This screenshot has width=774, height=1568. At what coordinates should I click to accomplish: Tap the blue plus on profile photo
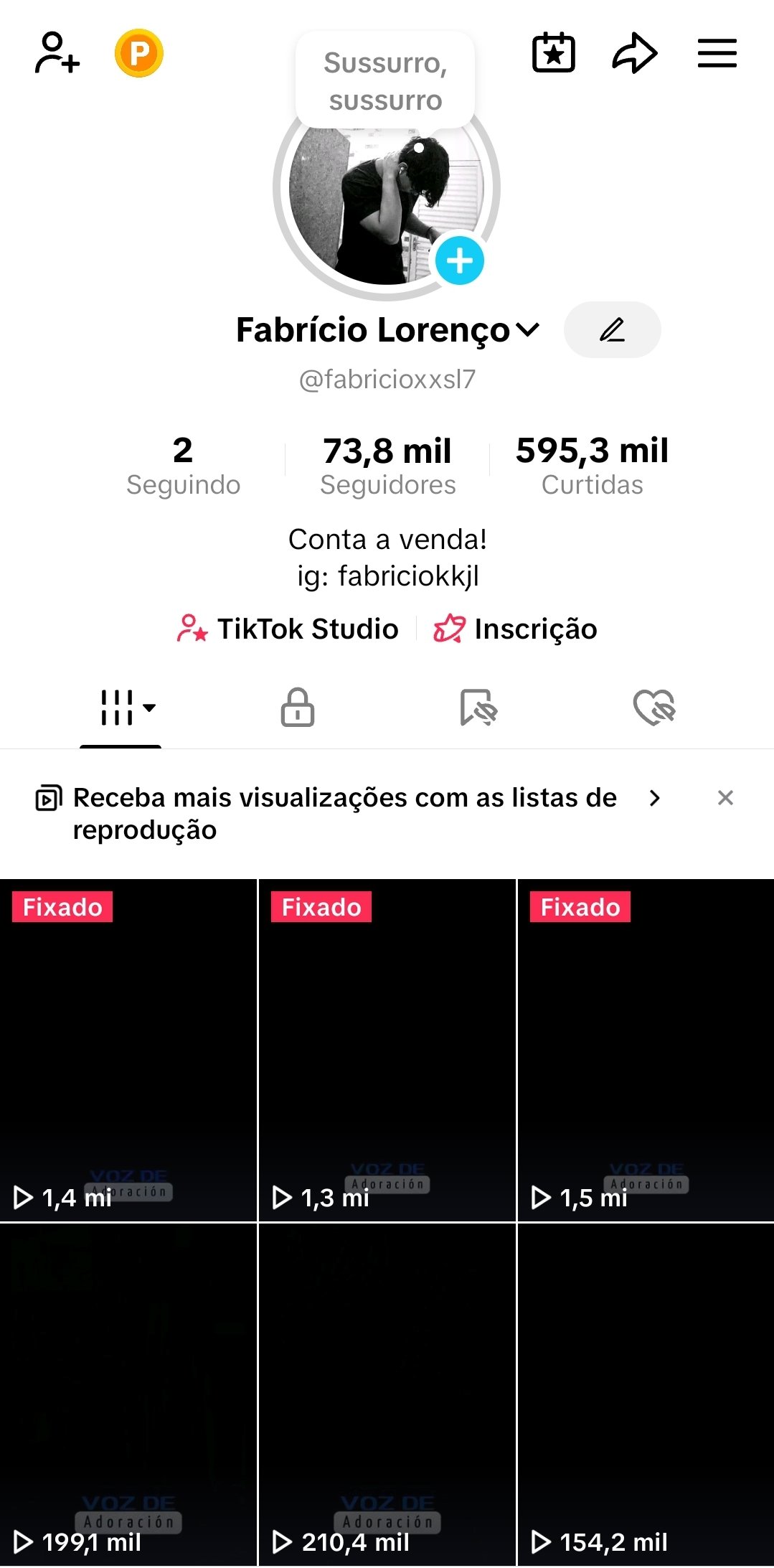[460, 260]
